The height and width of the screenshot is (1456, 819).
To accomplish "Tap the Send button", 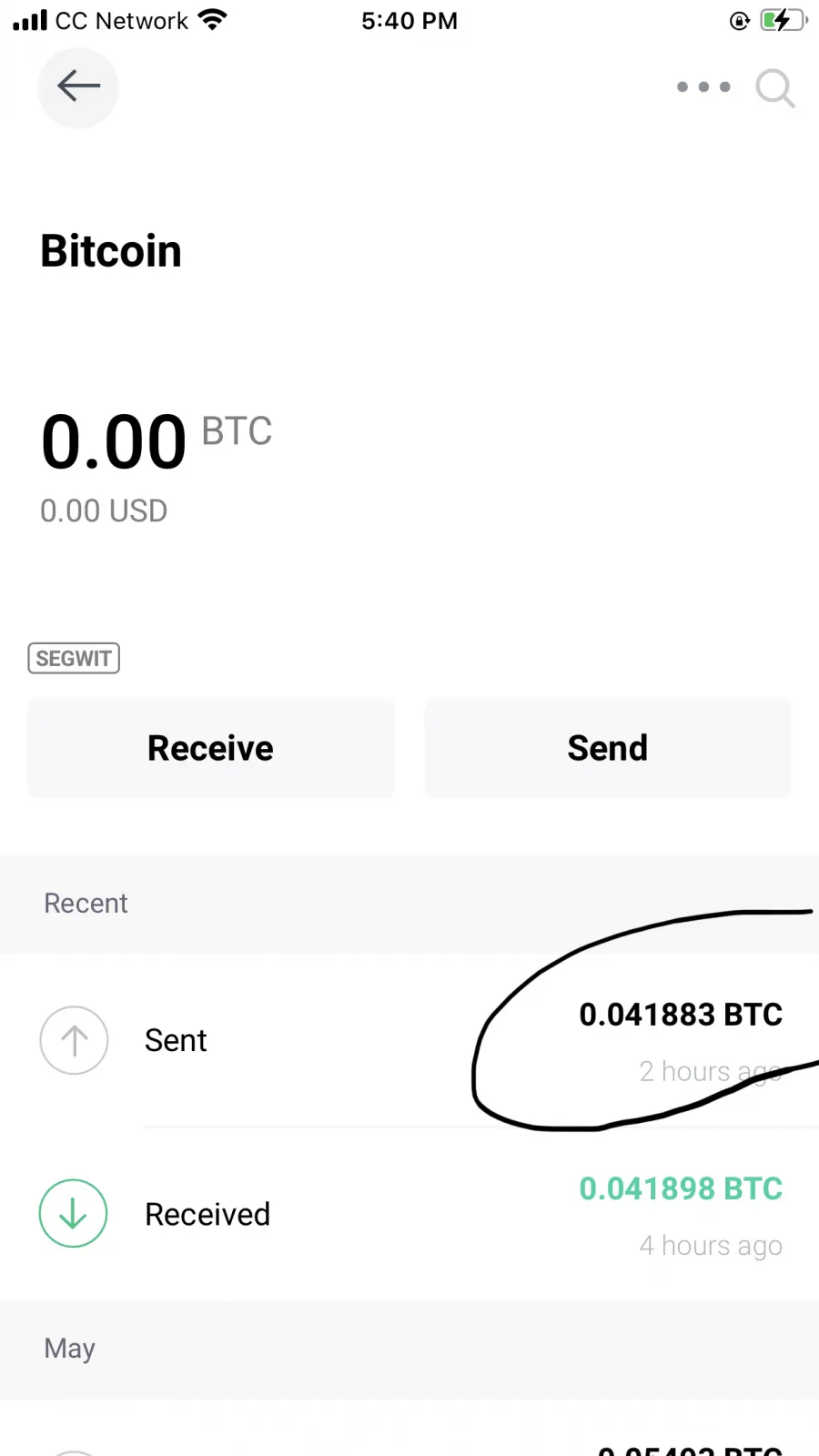I will 608,748.
